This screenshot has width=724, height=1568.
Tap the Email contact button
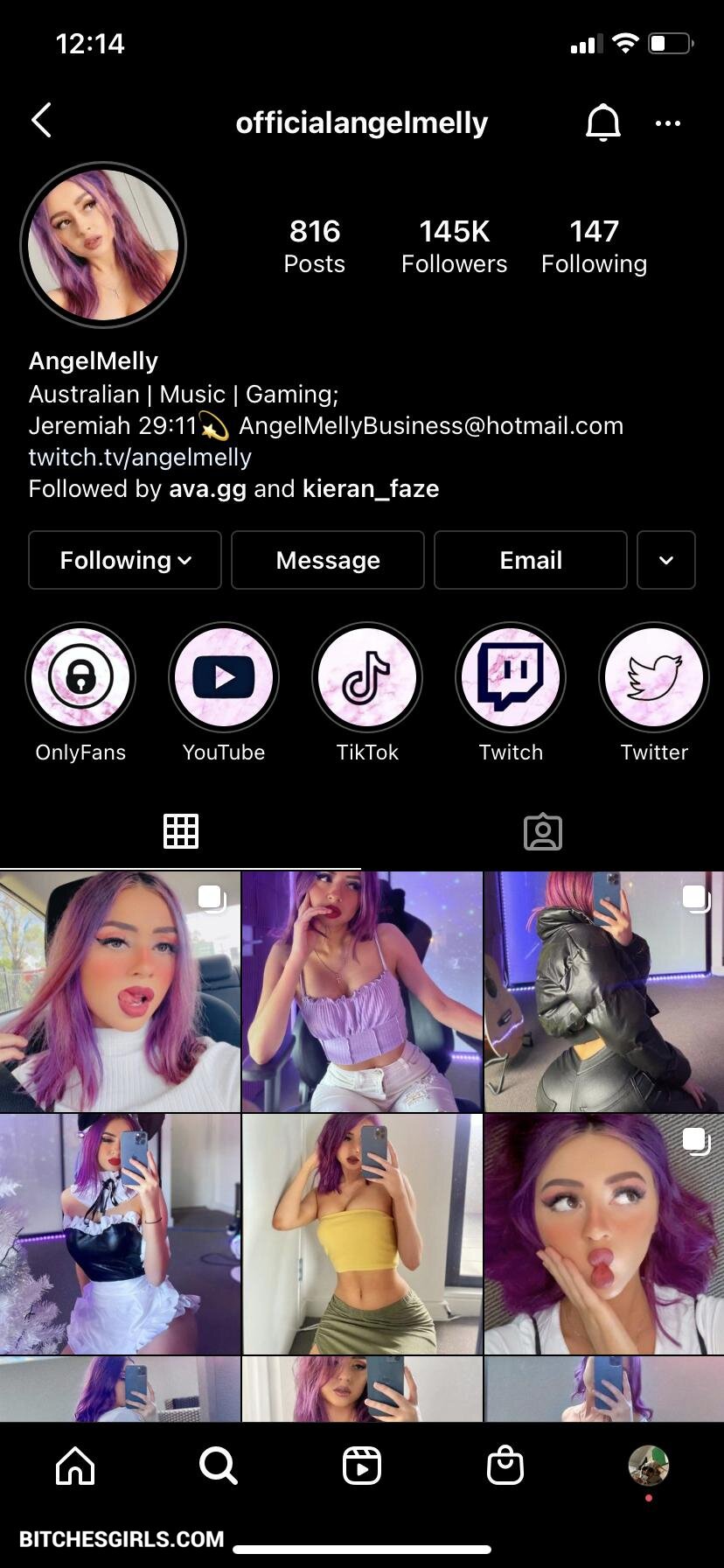(531, 560)
